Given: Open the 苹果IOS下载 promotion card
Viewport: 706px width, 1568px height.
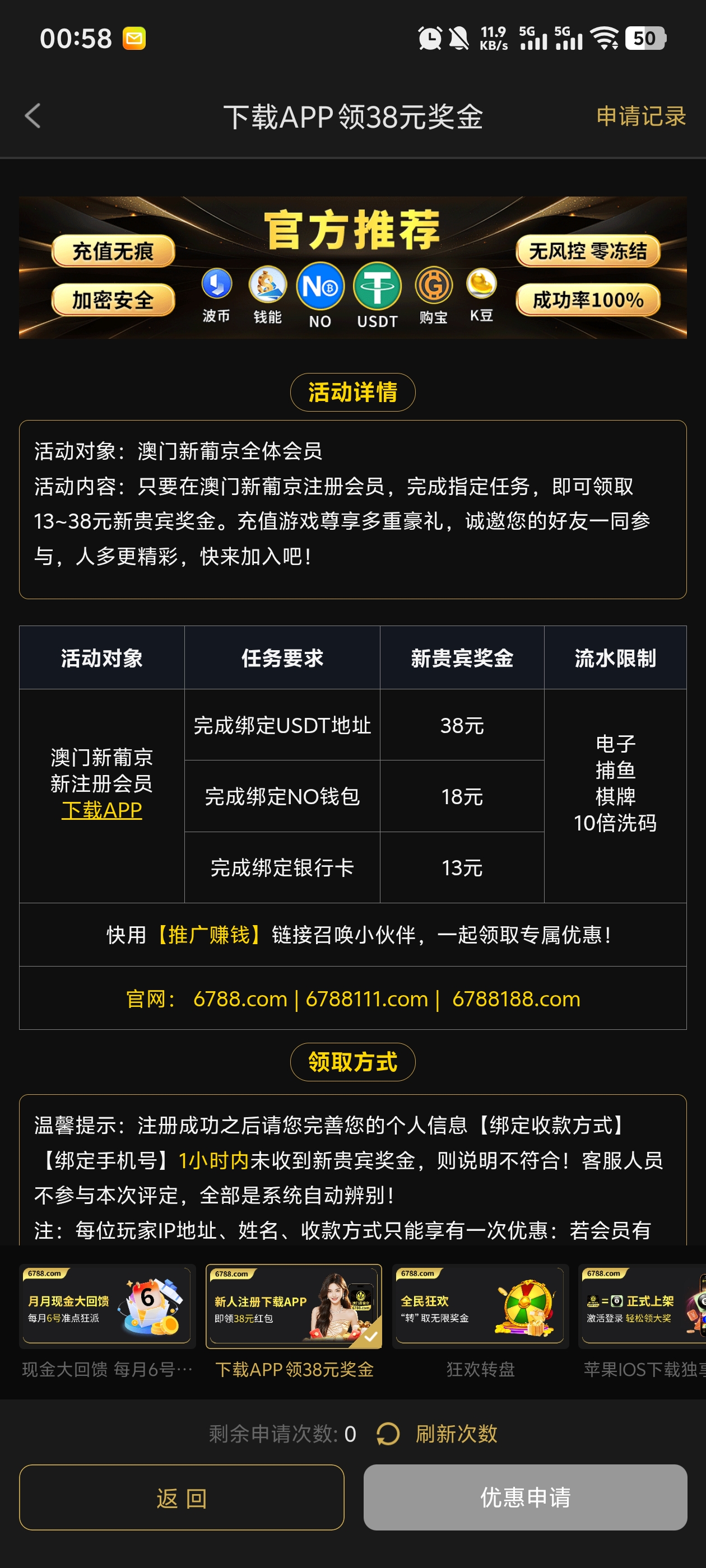Looking at the screenshot, I should [x=643, y=1306].
